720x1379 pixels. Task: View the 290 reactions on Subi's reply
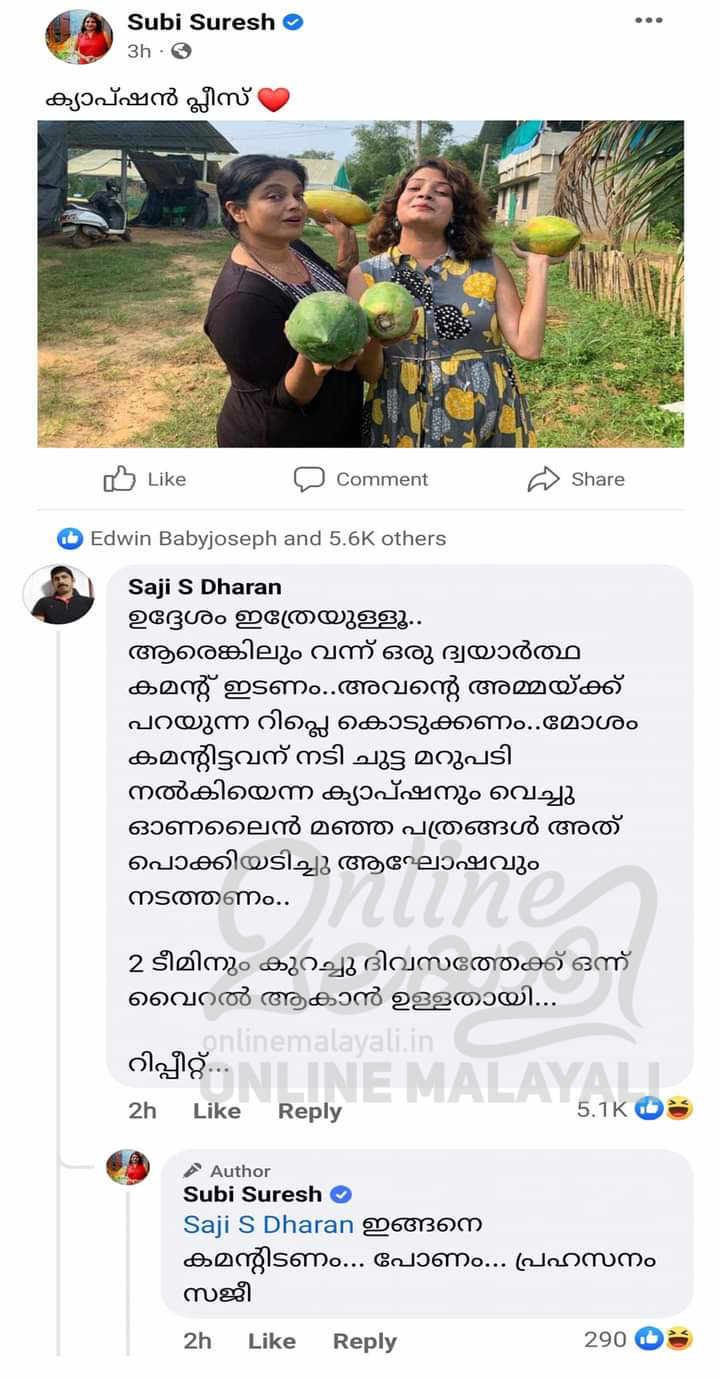click(x=637, y=1338)
